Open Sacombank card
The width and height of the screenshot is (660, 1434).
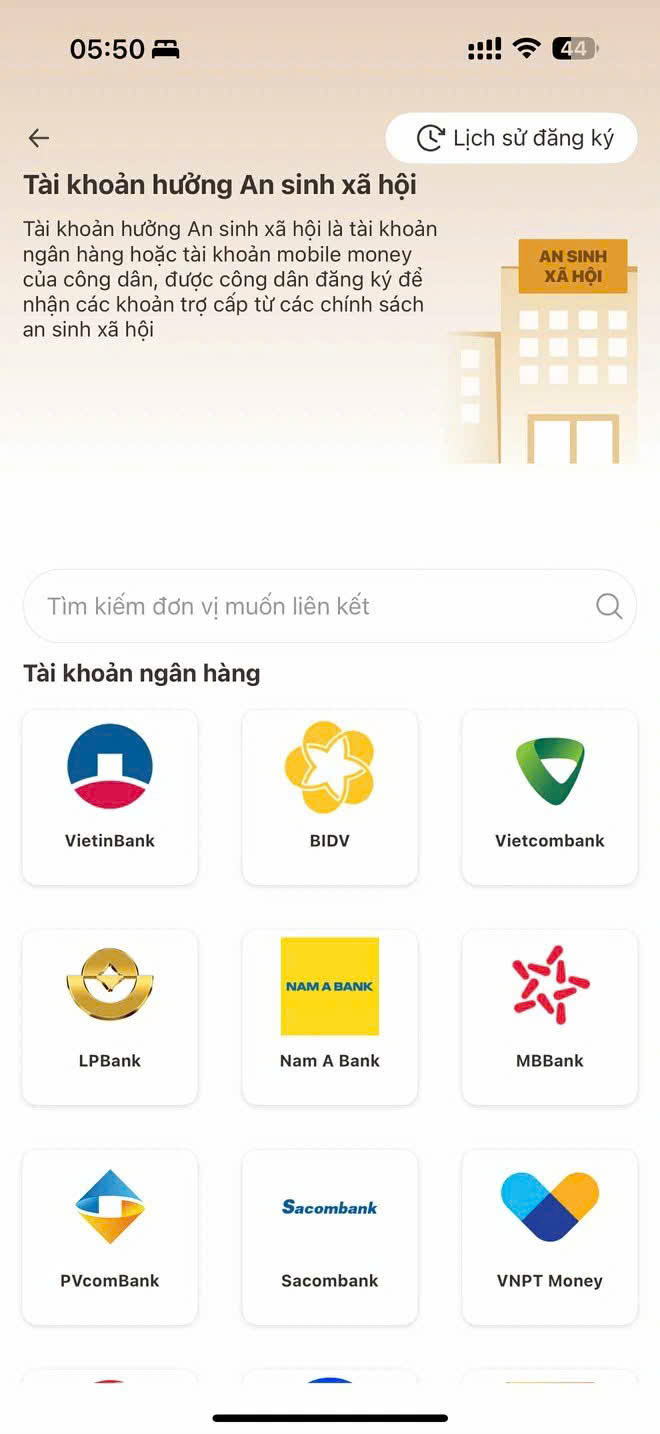[330, 1237]
